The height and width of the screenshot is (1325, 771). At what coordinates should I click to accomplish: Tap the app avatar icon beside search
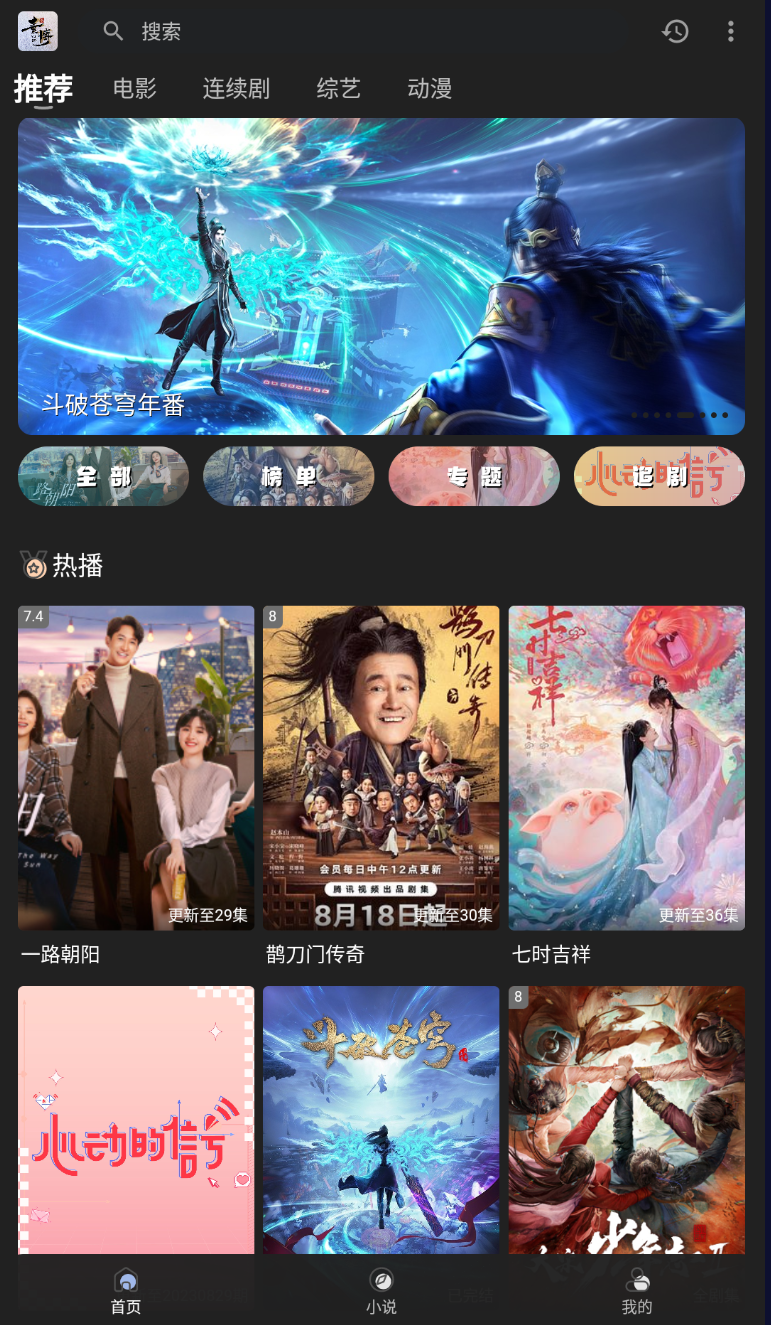coord(38,31)
